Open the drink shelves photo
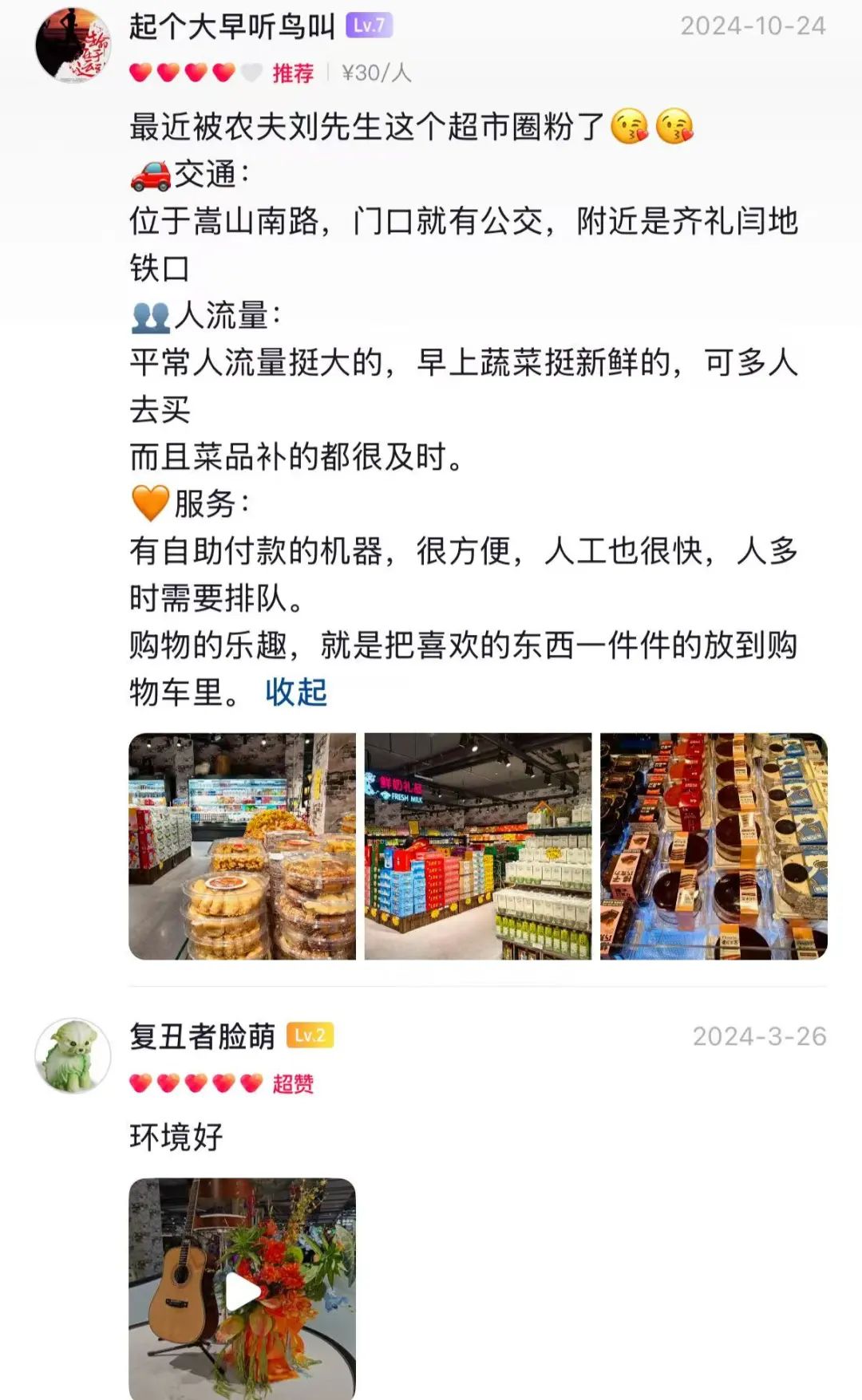Viewport: 862px width, 1400px height. (x=477, y=842)
